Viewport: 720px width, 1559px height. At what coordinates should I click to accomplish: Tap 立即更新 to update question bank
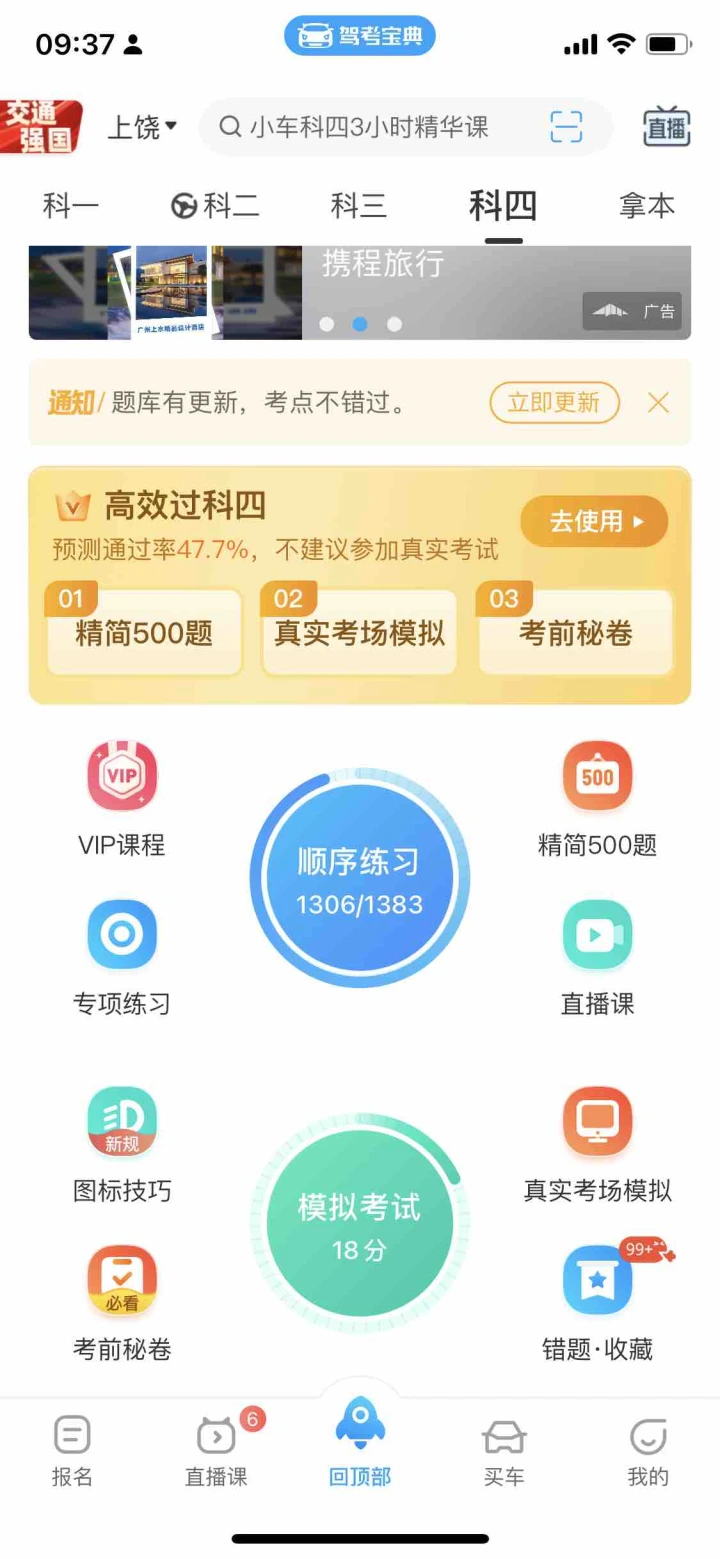554,403
